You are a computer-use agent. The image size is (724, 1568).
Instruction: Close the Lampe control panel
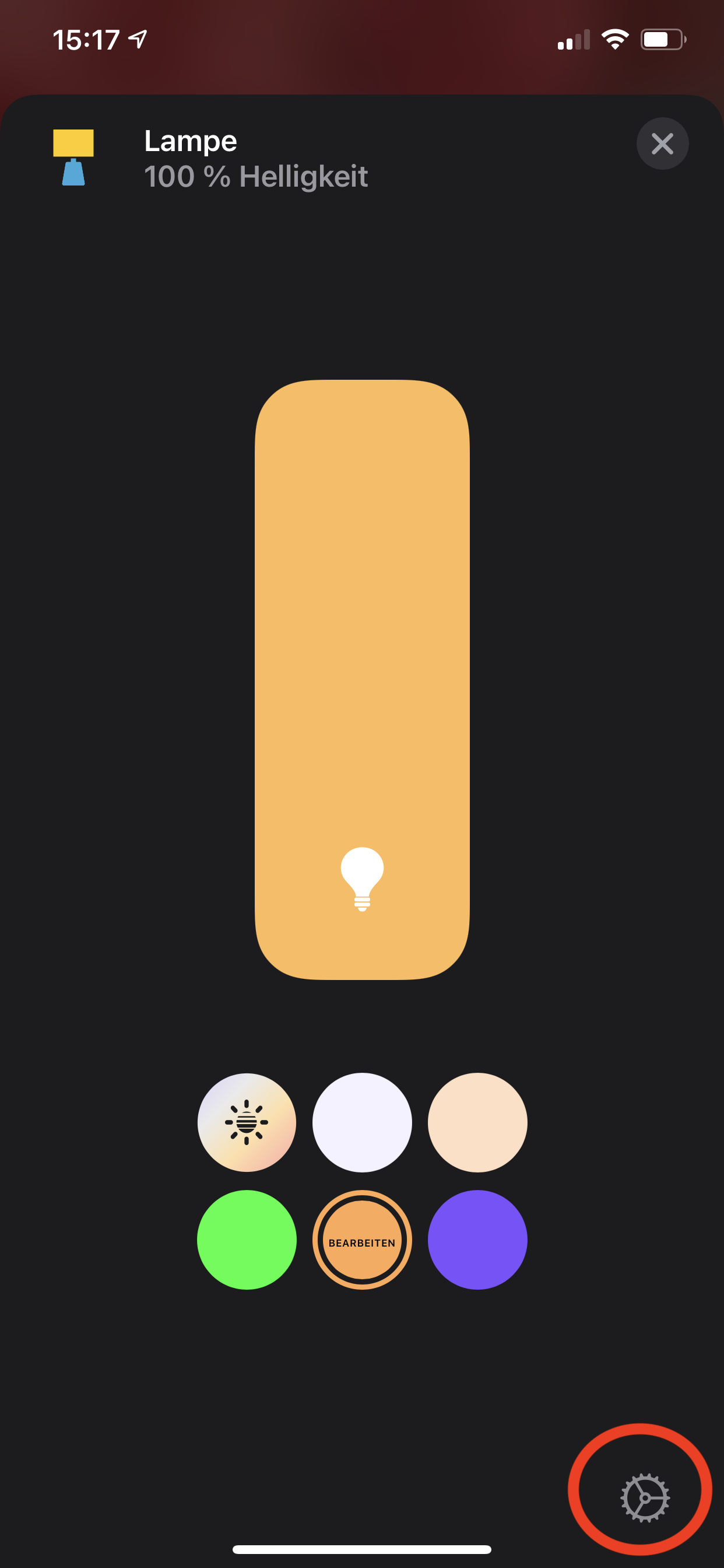[662, 143]
